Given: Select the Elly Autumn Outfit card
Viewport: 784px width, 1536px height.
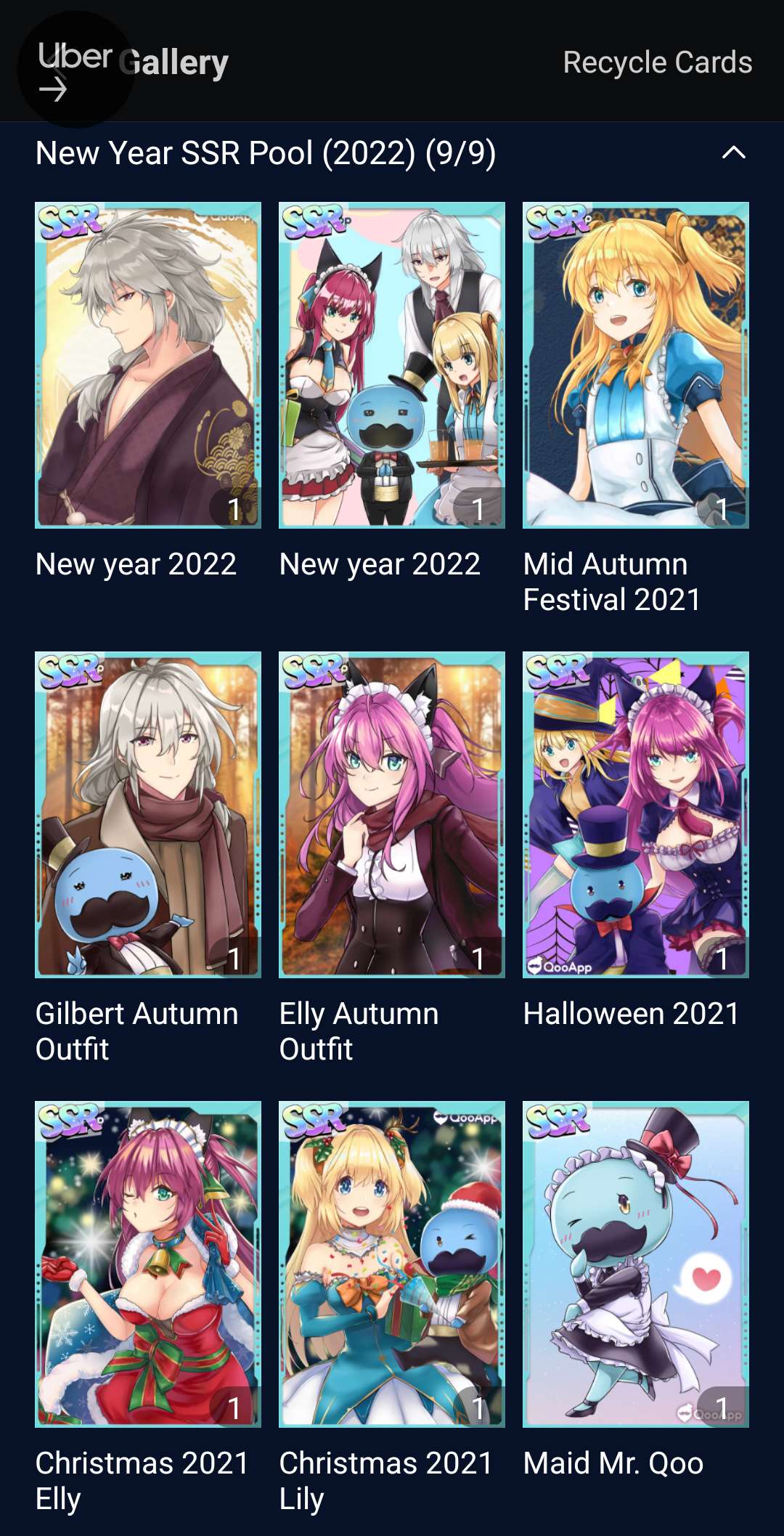Looking at the screenshot, I should [x=392, y=814].
